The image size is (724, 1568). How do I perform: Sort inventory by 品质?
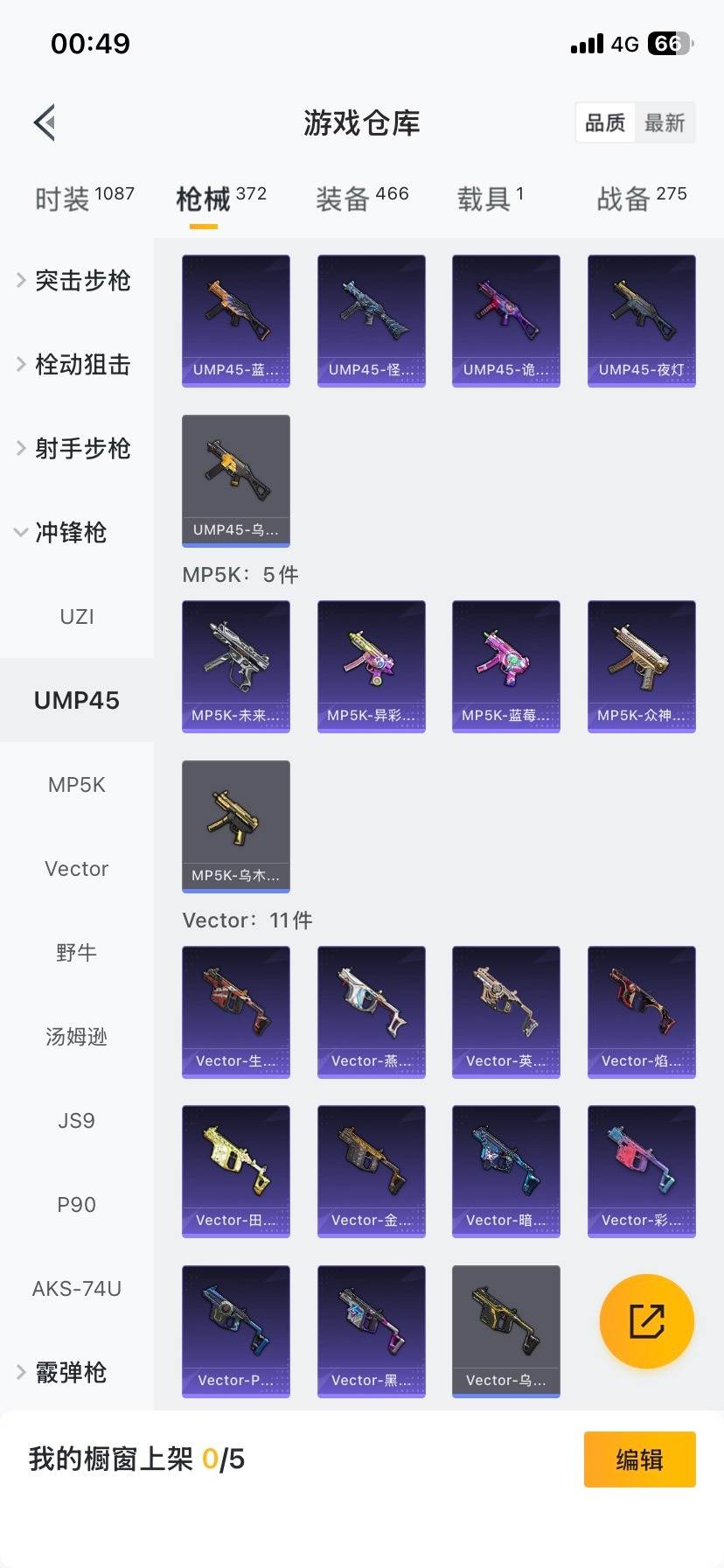click(605, 123)
